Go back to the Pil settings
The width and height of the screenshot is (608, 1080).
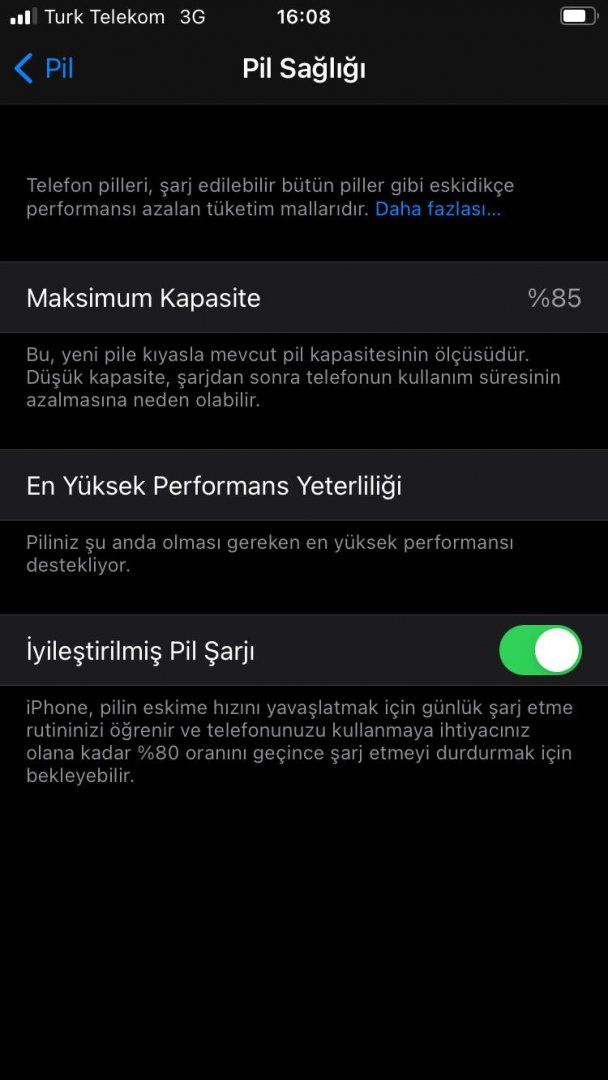tap(44, 68)
